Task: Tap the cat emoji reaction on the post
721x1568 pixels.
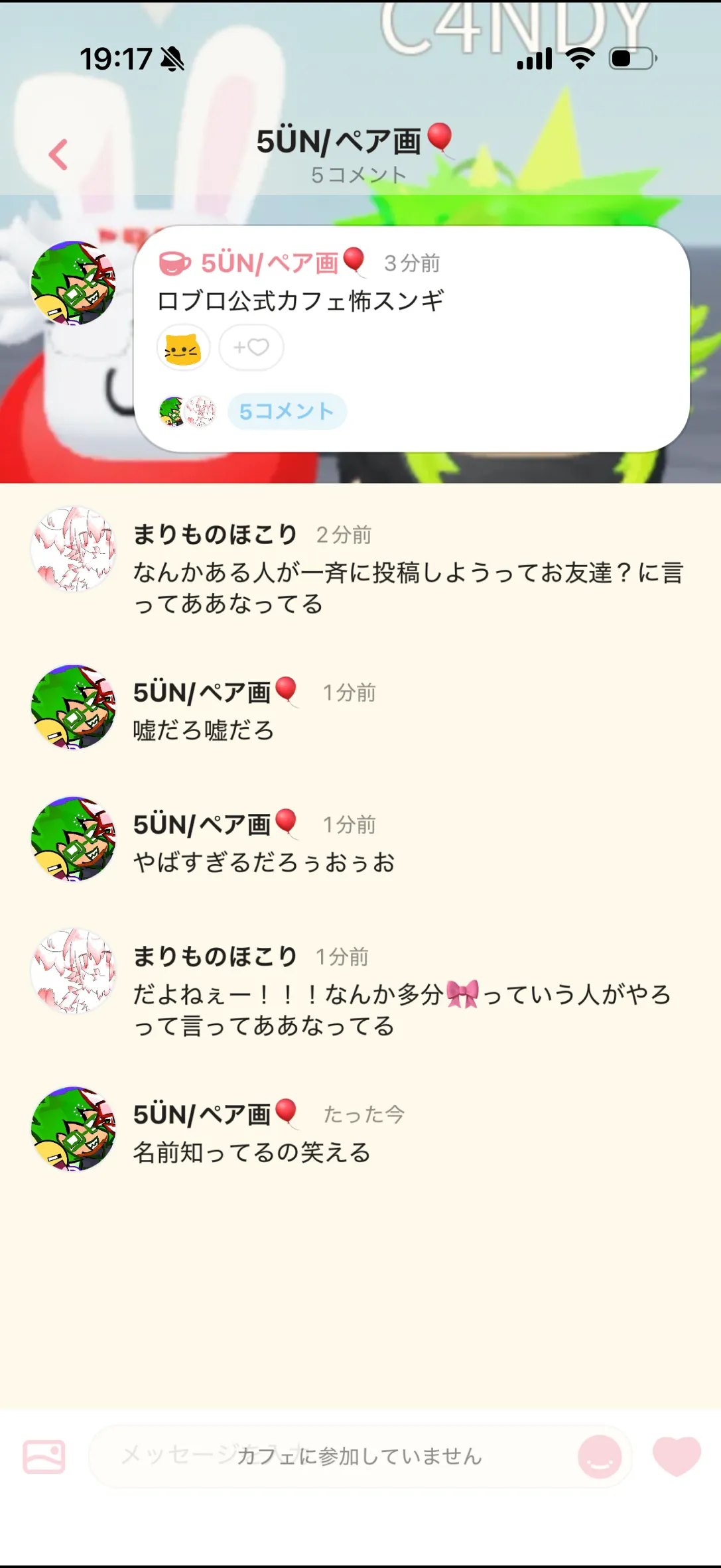Action: click(x=183, y=348)
